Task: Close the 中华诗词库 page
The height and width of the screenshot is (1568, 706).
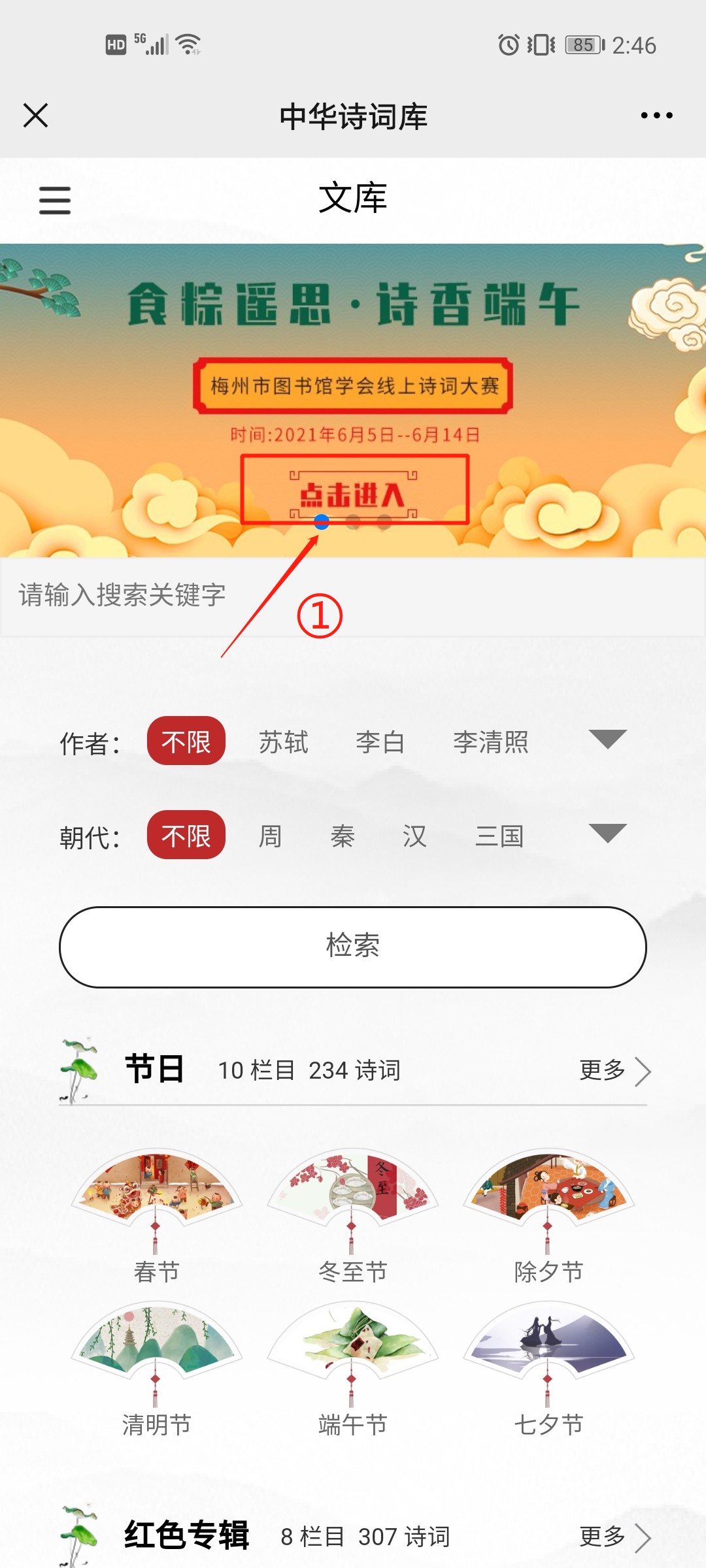Action: tap(36, 116)
